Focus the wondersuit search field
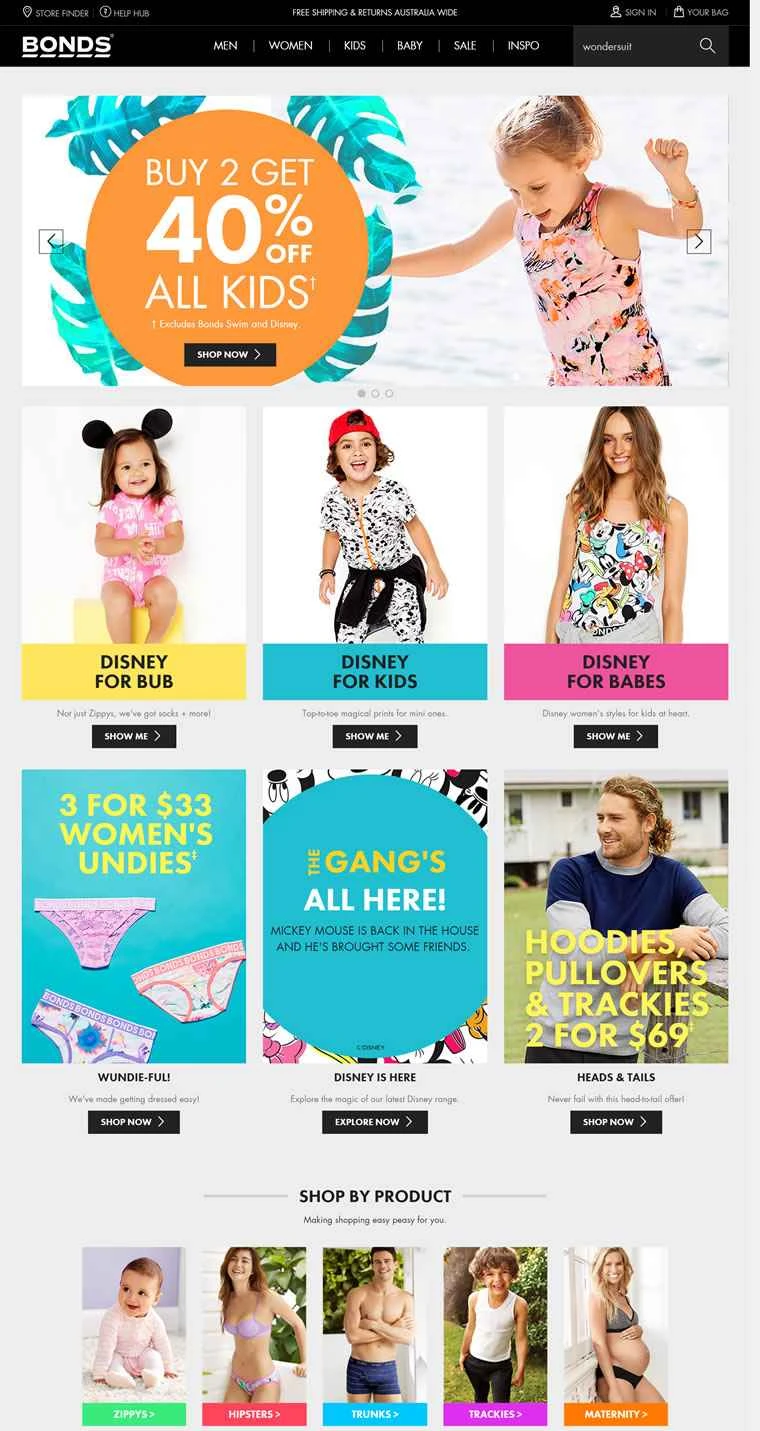The height and width of the screenshot is (1431, 760). click(x=630, y=46)
